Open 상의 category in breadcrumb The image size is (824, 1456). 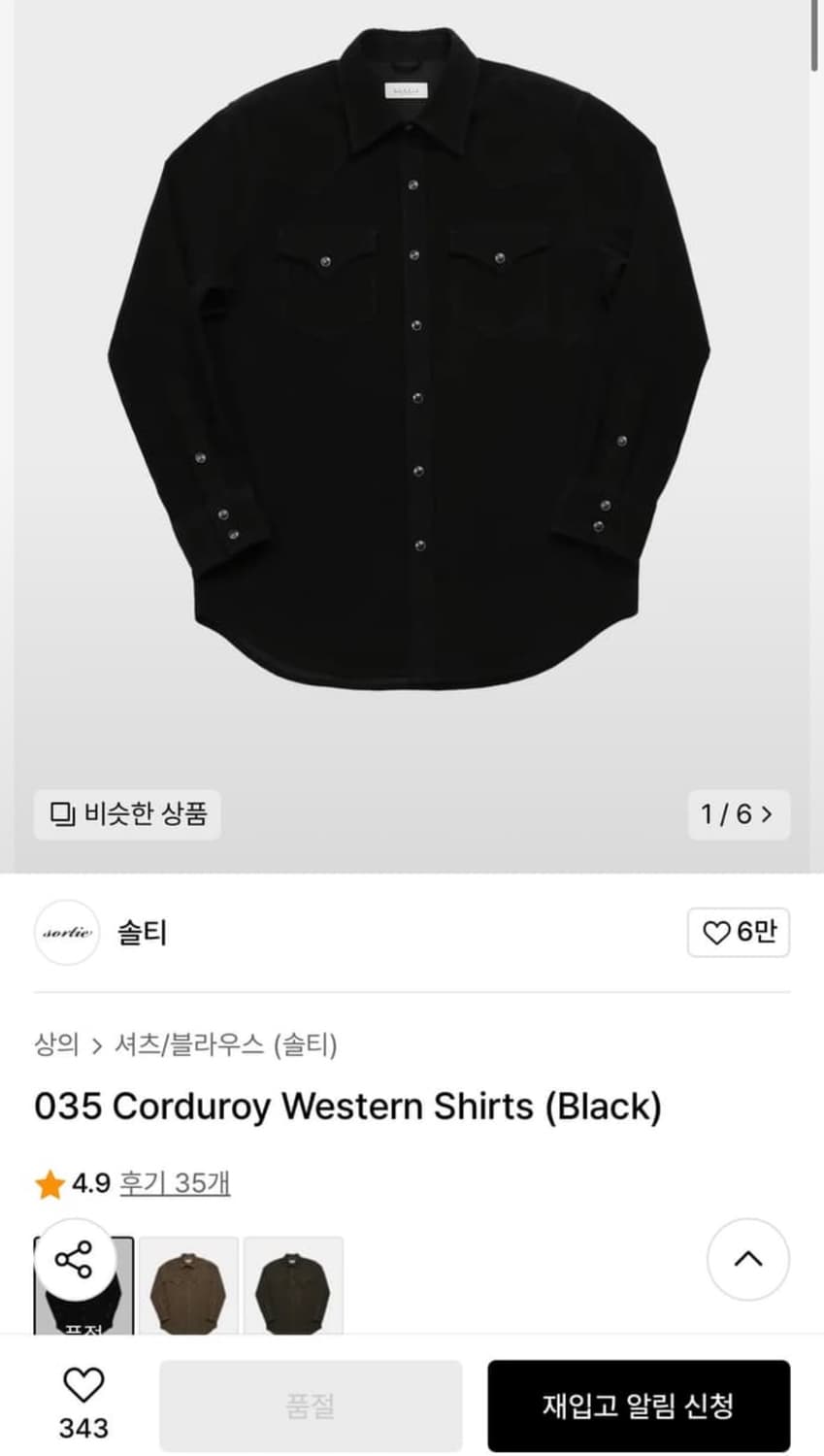click(53, 1043)
